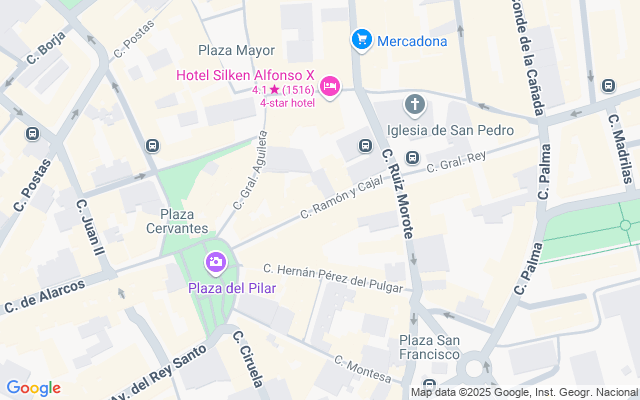Select the bus stop on C. Madrilas

point(609,86)
